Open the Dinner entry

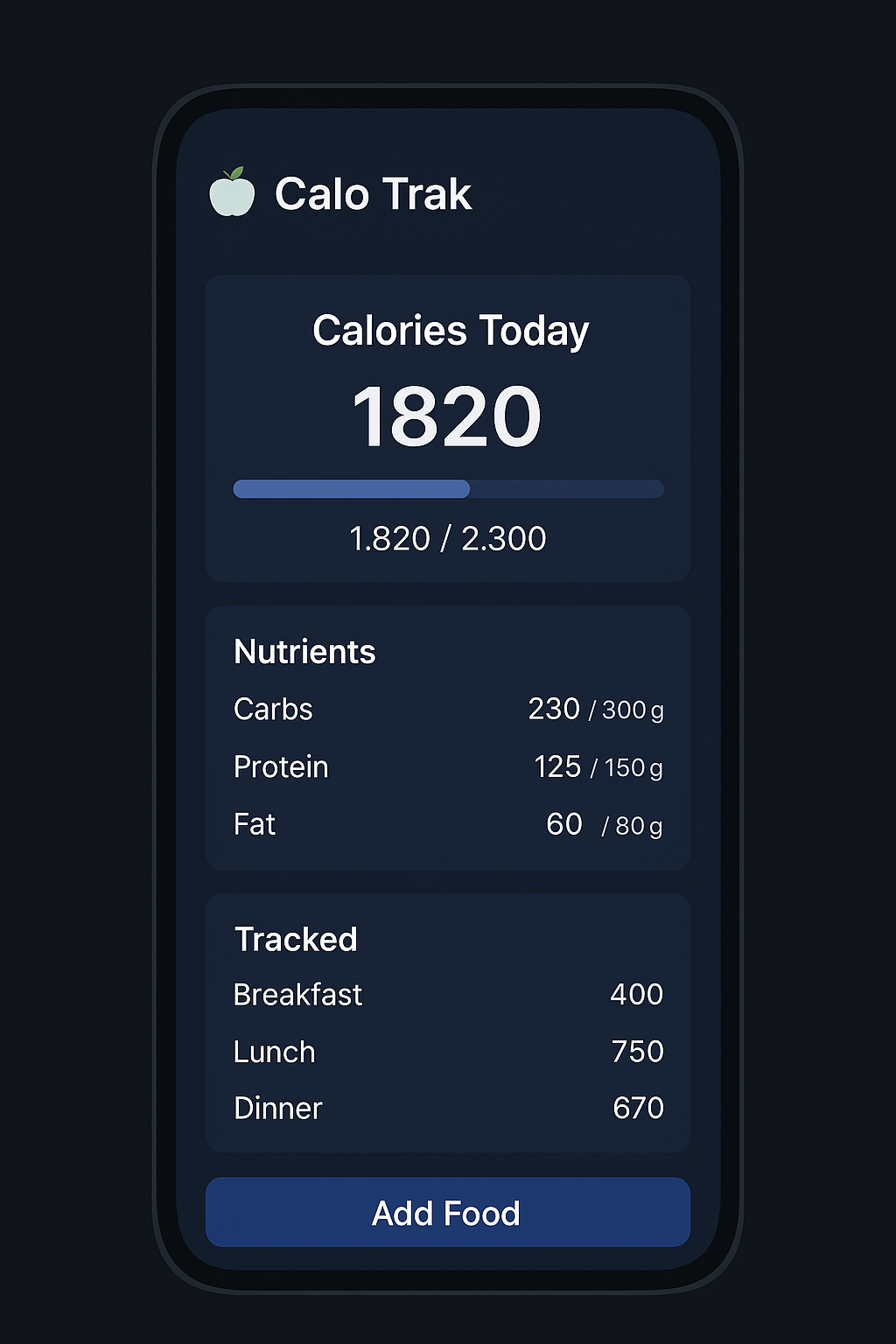tap(277, 1108)
